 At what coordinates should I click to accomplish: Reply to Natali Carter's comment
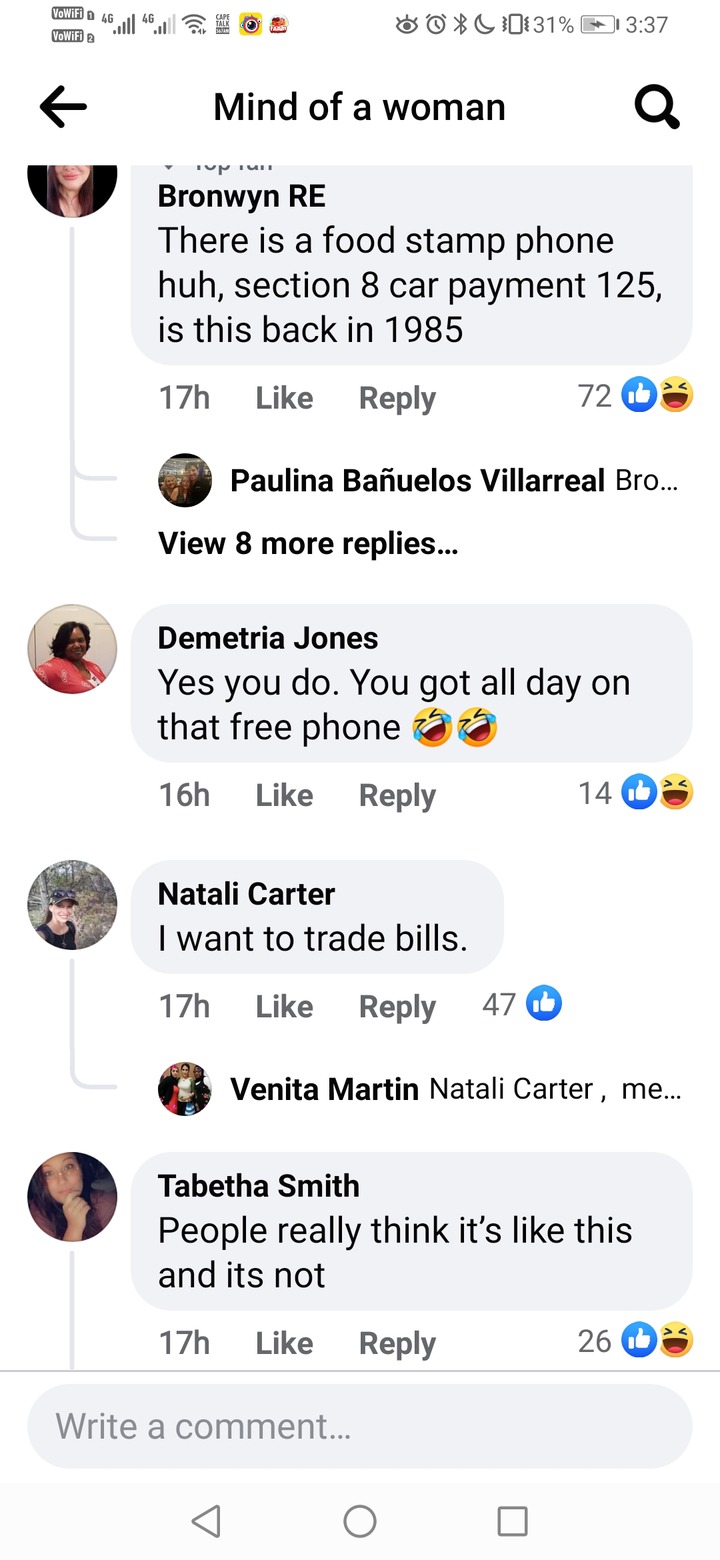397,1006
